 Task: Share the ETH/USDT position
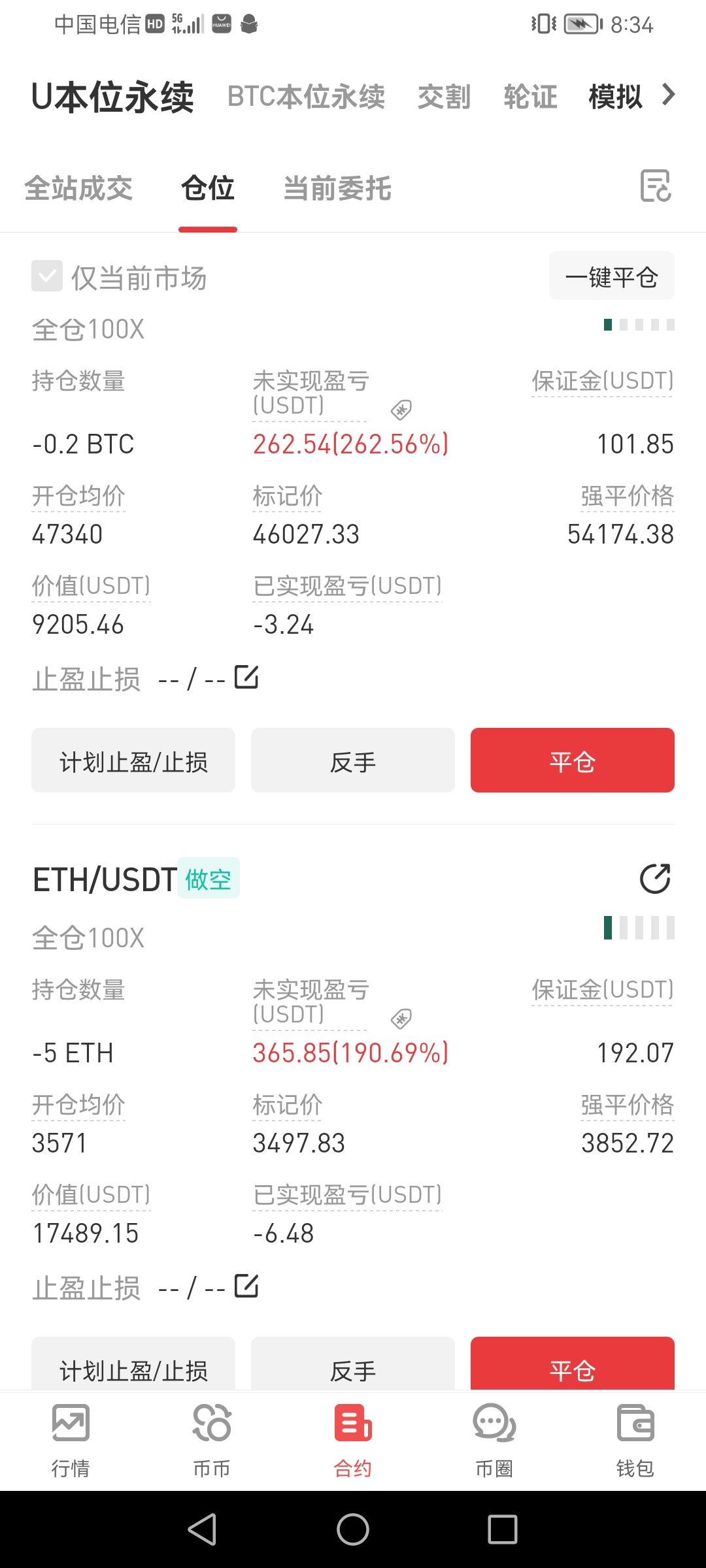coord(655,879)
